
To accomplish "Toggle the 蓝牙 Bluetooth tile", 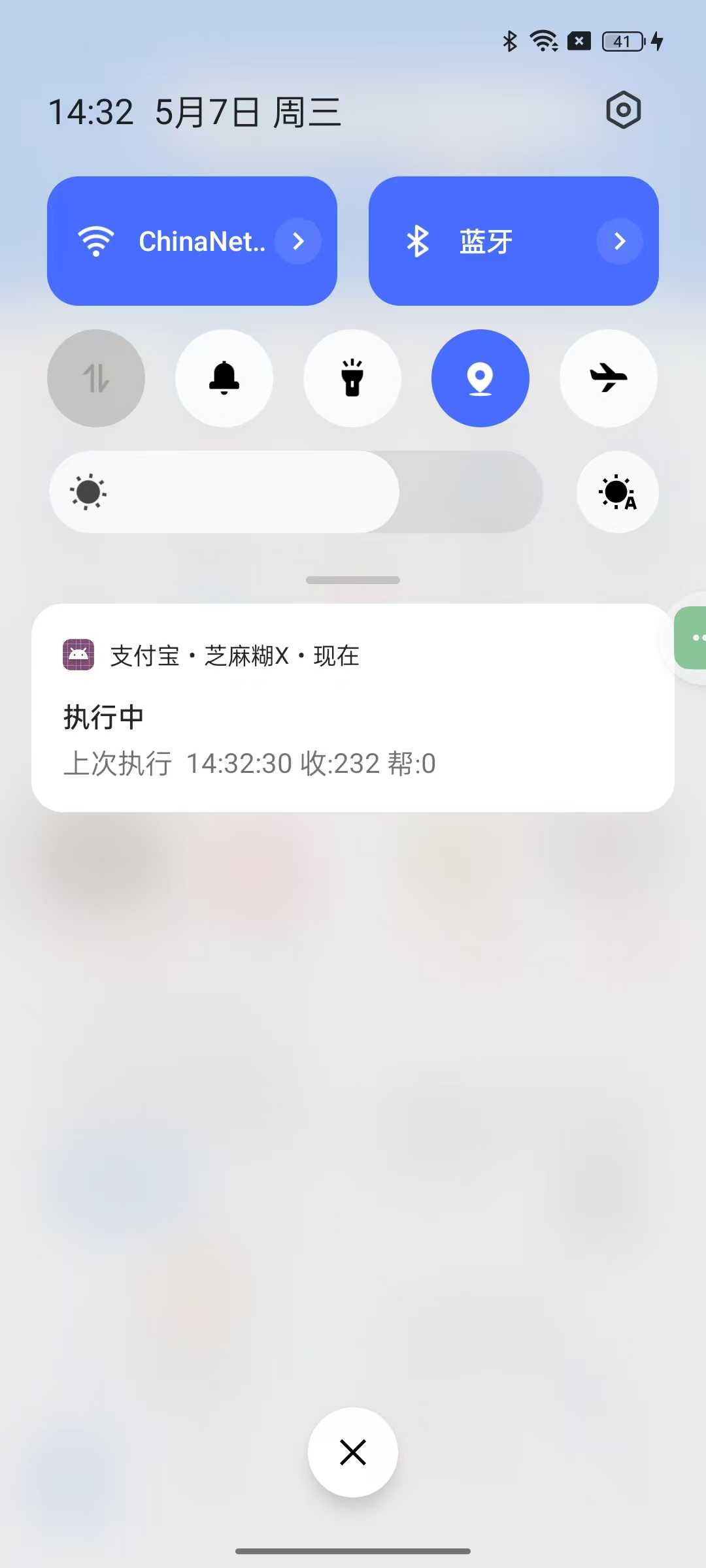I will point(484,241).
